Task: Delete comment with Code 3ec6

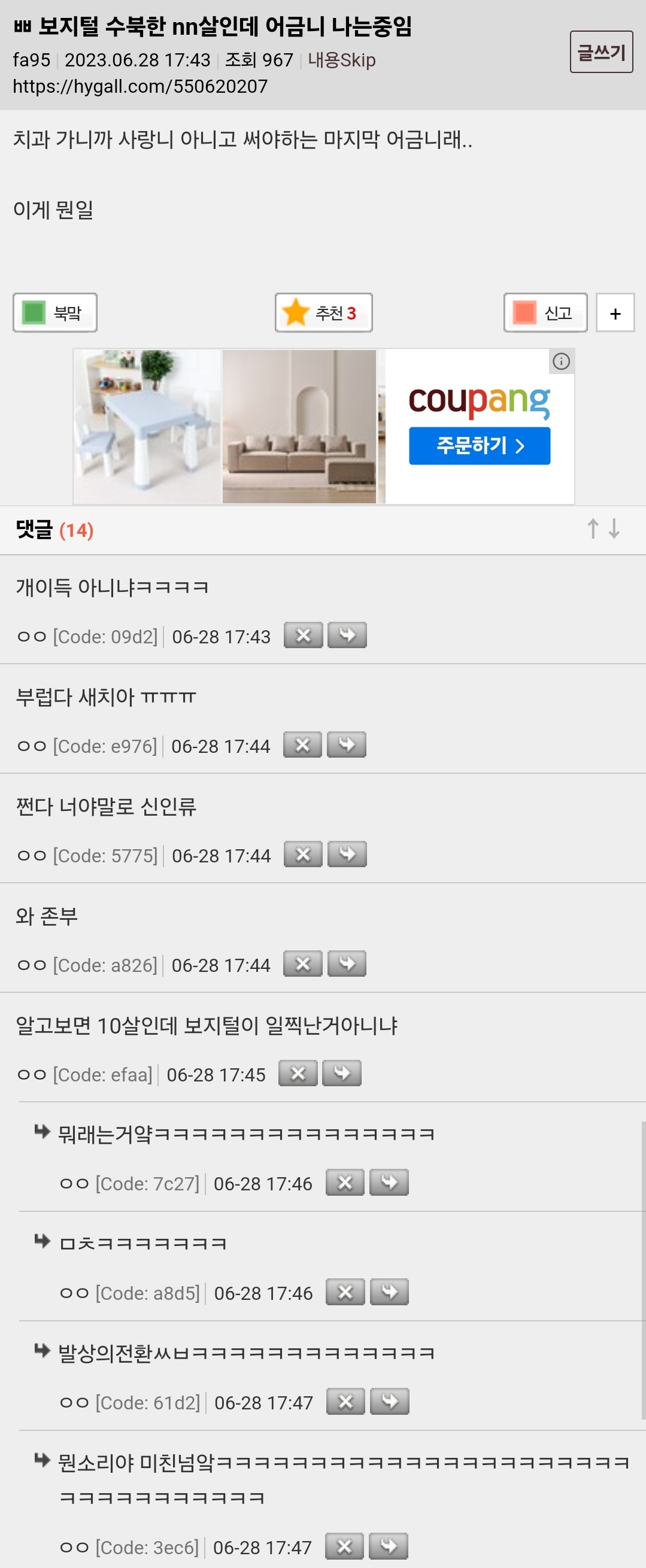Action: (344, 1546)
